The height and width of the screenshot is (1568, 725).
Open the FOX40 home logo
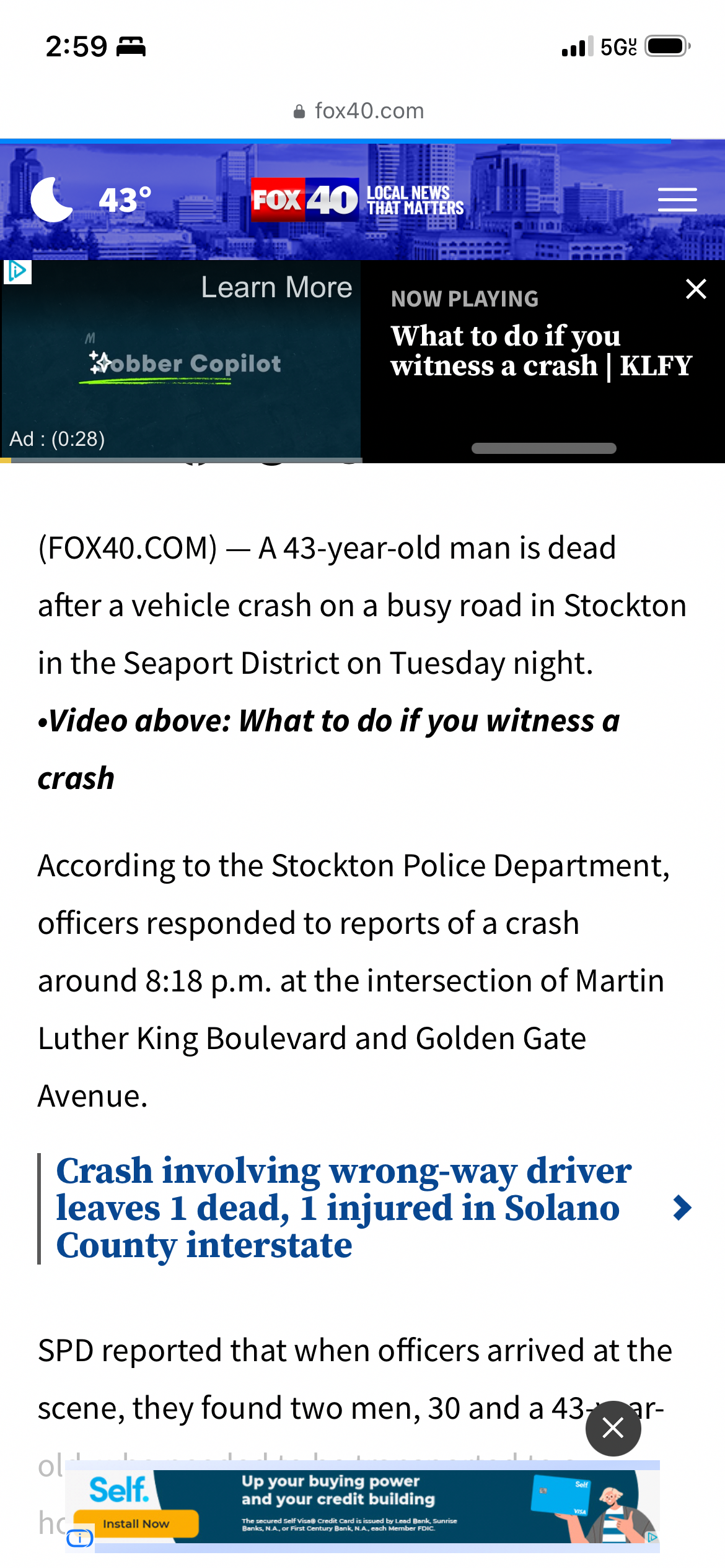[305, 199]
